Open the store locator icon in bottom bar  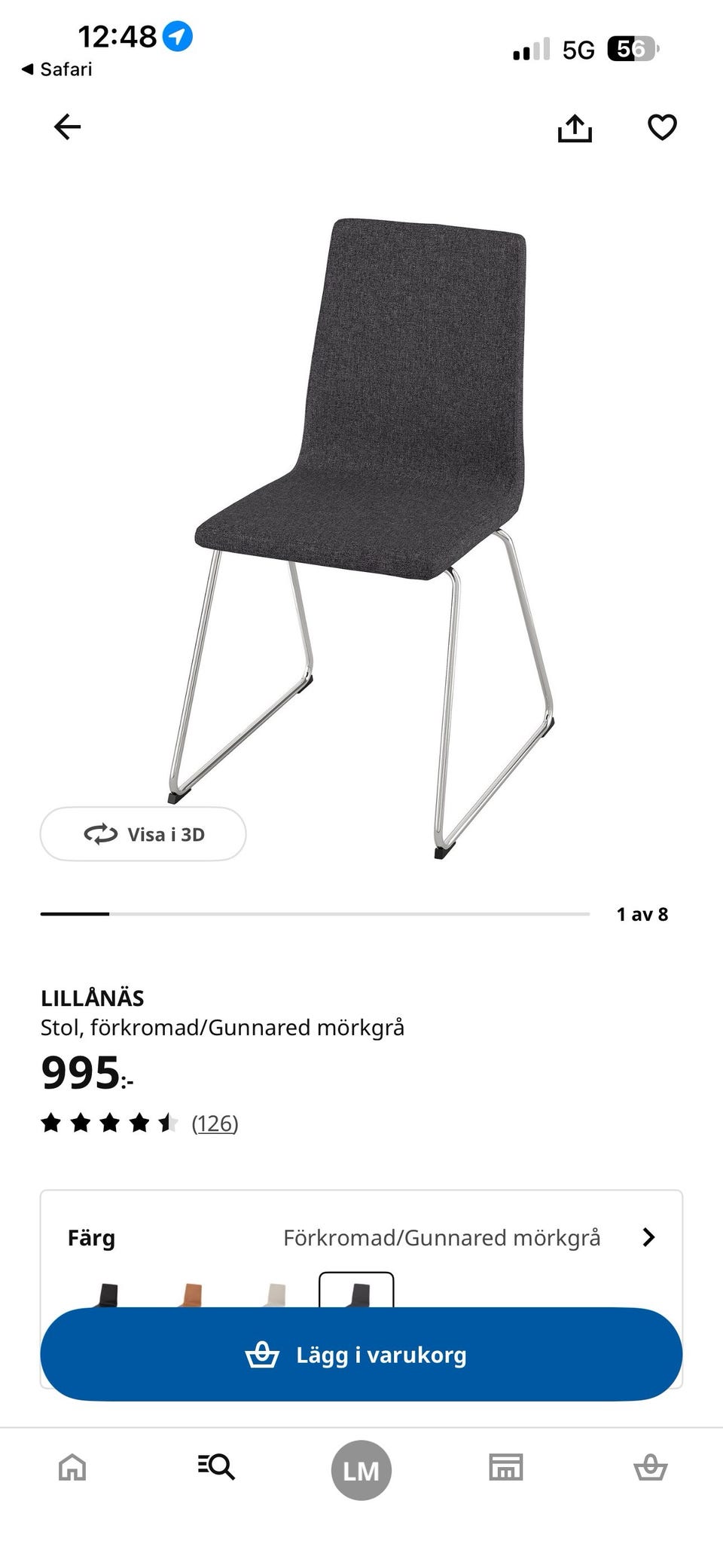[x=506, y=1468]
